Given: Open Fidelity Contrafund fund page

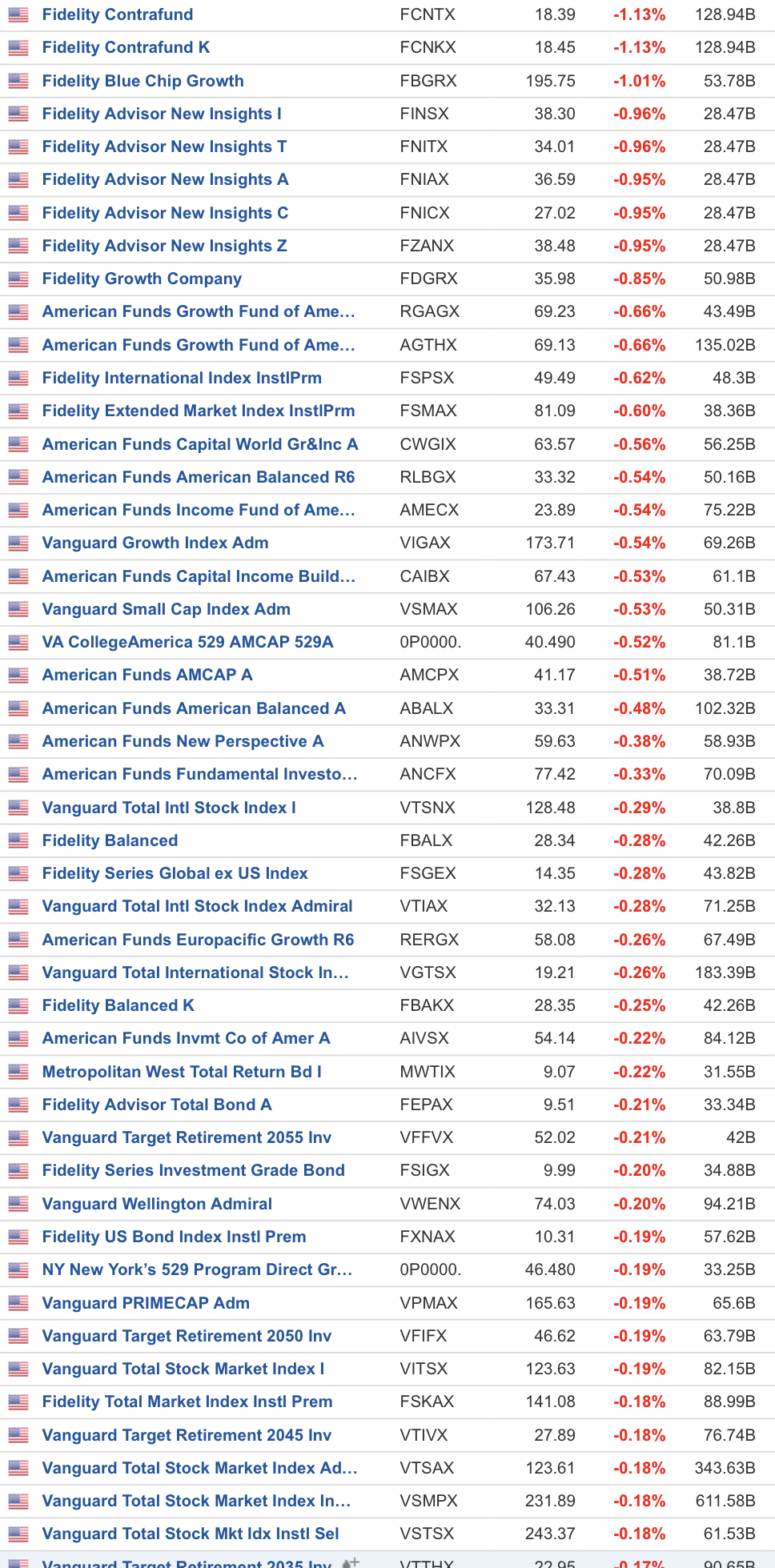Looking at the screenshot, I should (x=117, y=14).
